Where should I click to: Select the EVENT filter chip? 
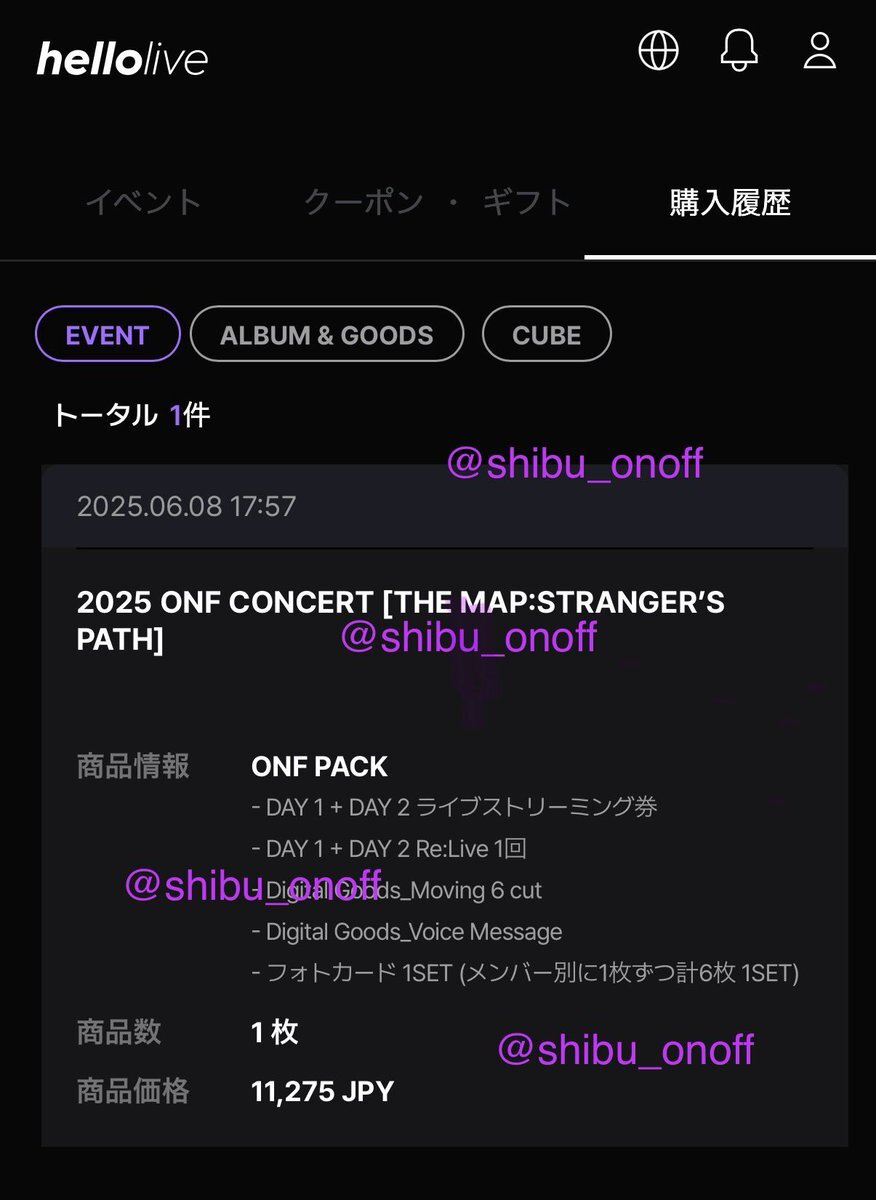point(107,334)
